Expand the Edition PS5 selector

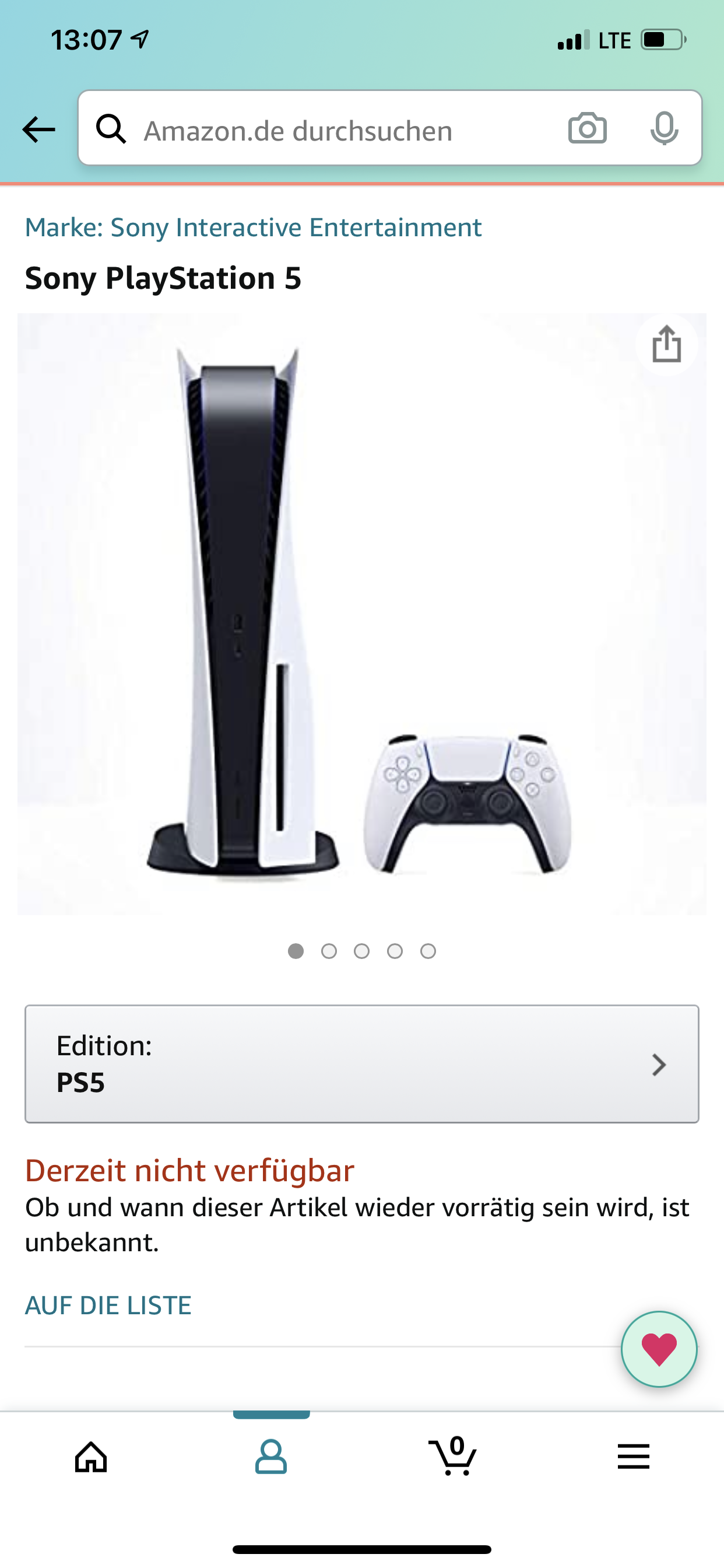pyautogui.click(x=361, y=1063)
